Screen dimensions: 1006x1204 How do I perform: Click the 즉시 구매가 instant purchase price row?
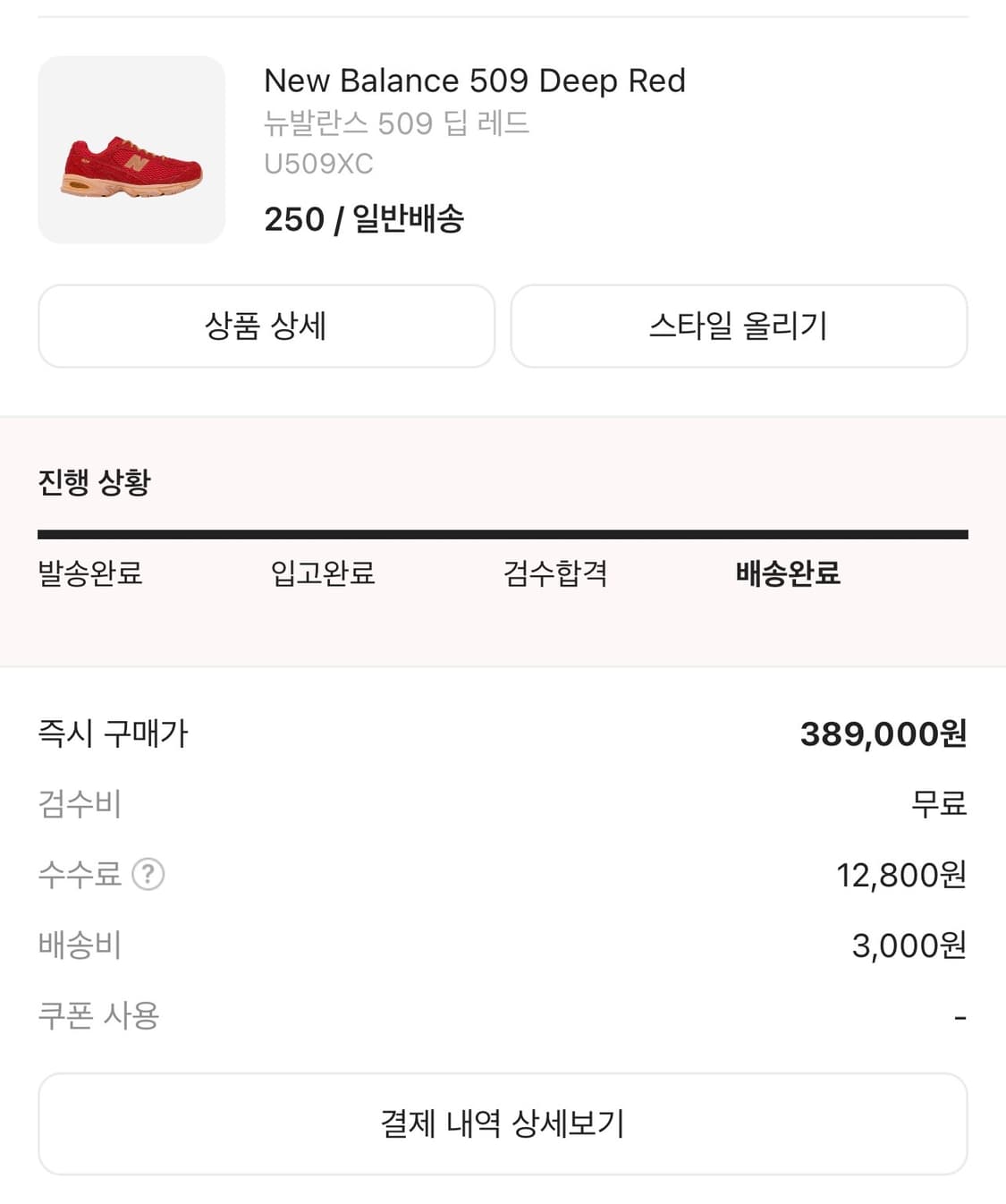click(114, 733)
